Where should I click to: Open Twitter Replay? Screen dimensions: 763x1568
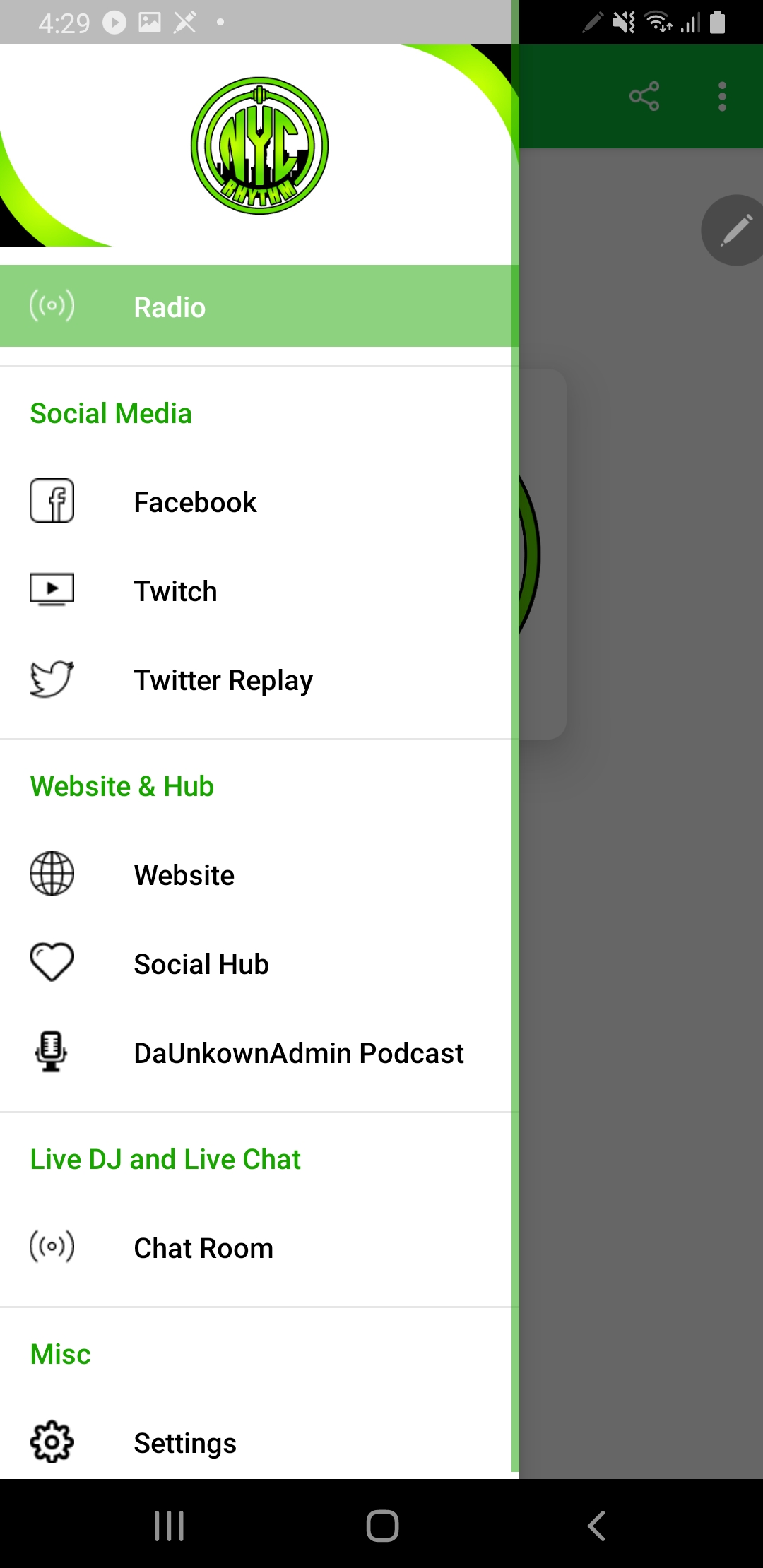click(259, 680)
